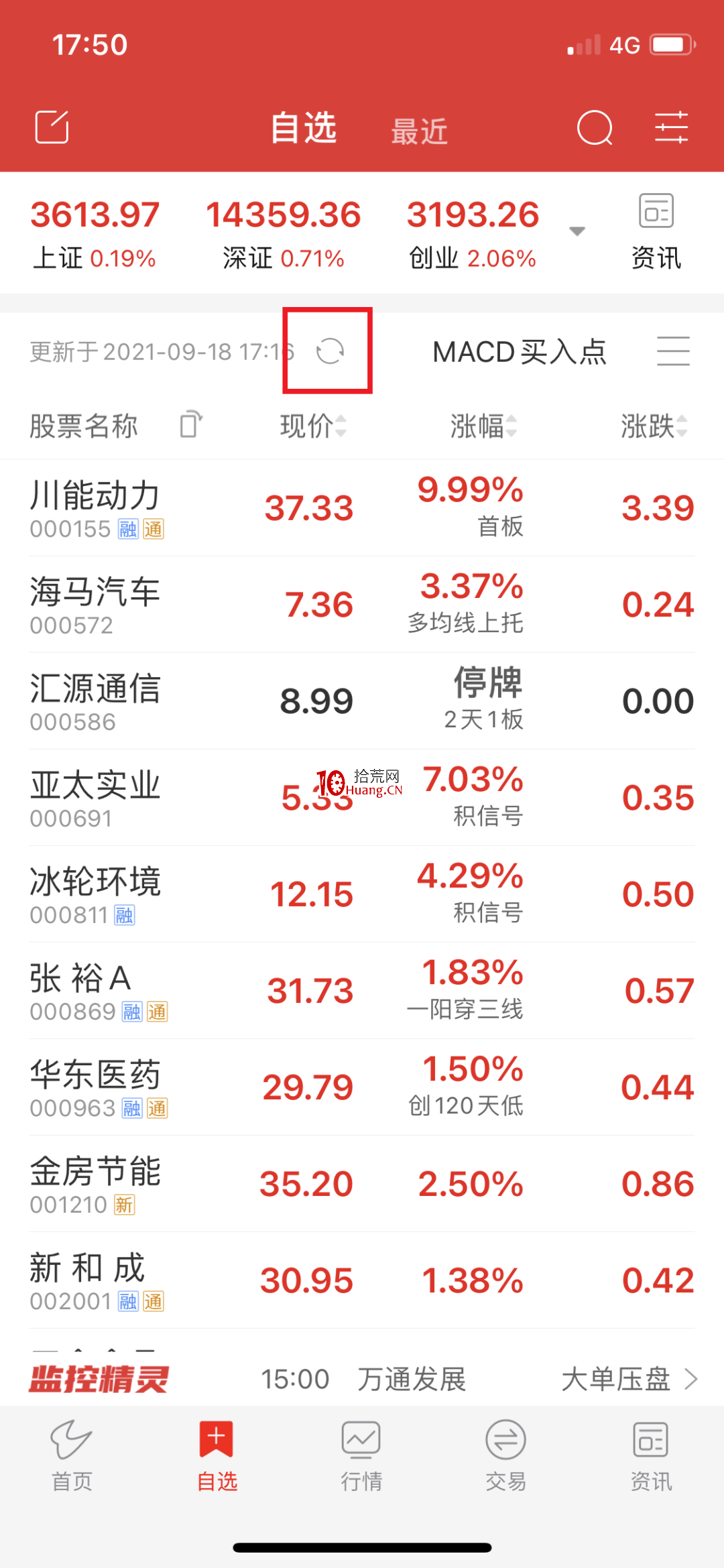Expand the index dropdown arrow beside 创业
Screen dimensions: 724x1568
577,231
